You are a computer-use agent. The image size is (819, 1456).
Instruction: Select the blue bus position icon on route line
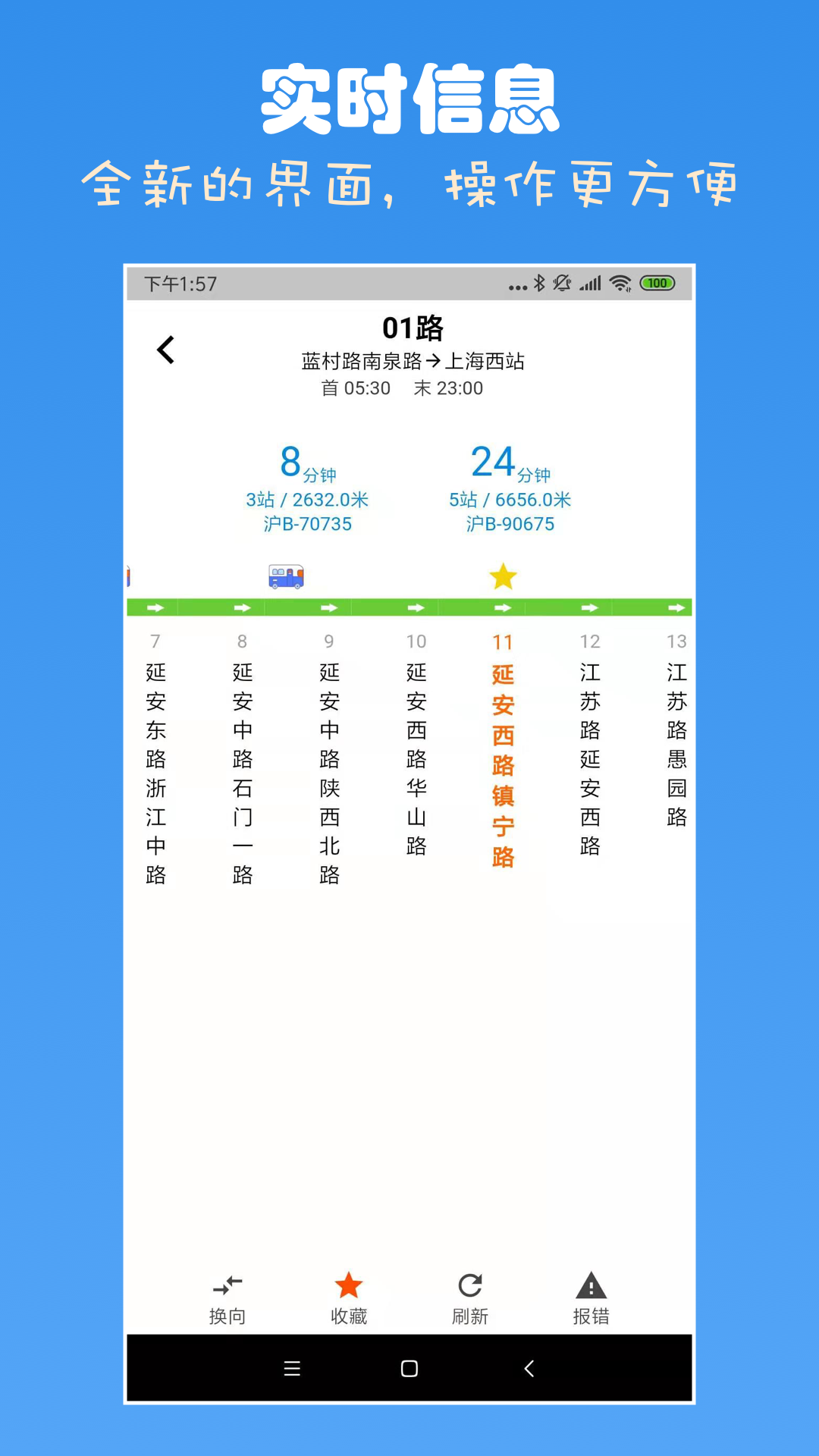point(284,576)
